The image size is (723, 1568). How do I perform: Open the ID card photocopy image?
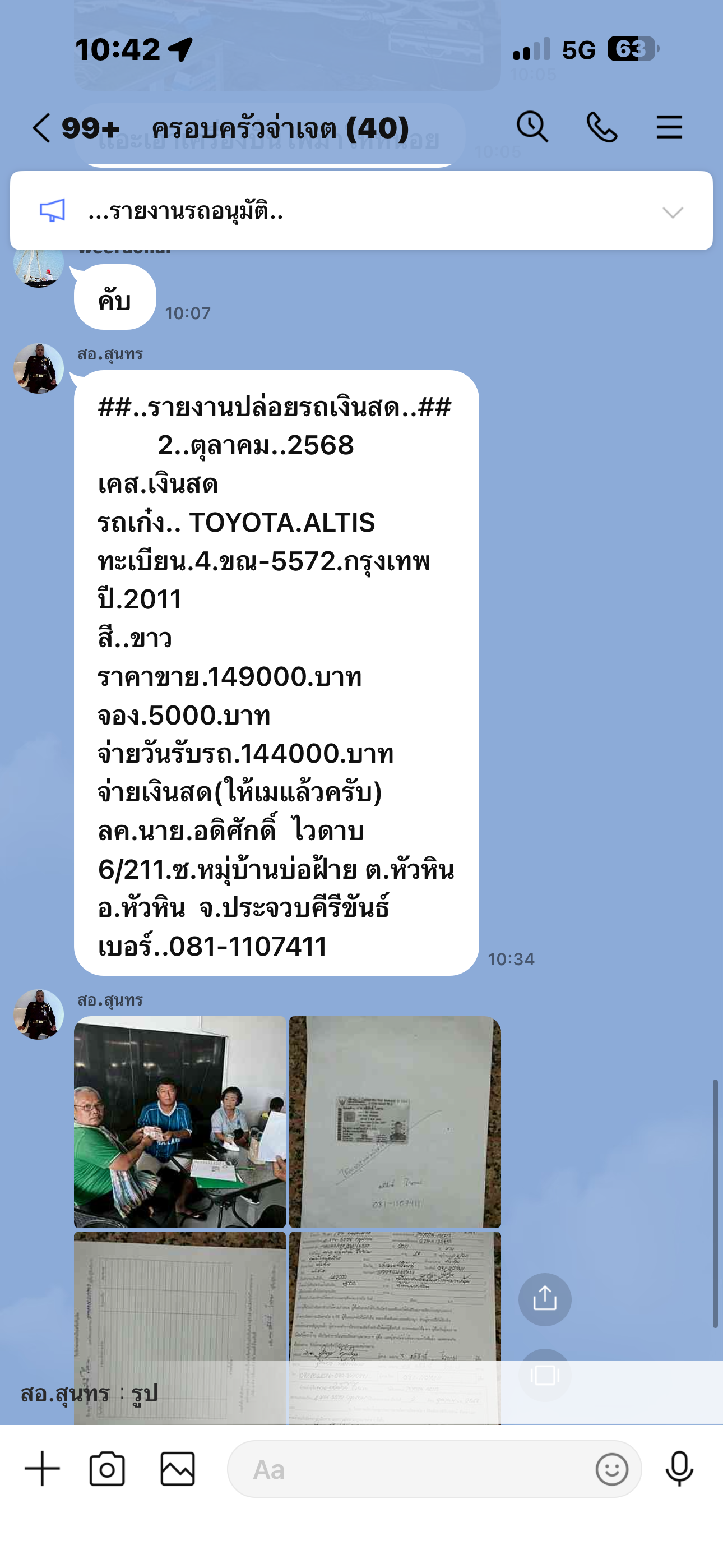click(x=395, y=1121)
